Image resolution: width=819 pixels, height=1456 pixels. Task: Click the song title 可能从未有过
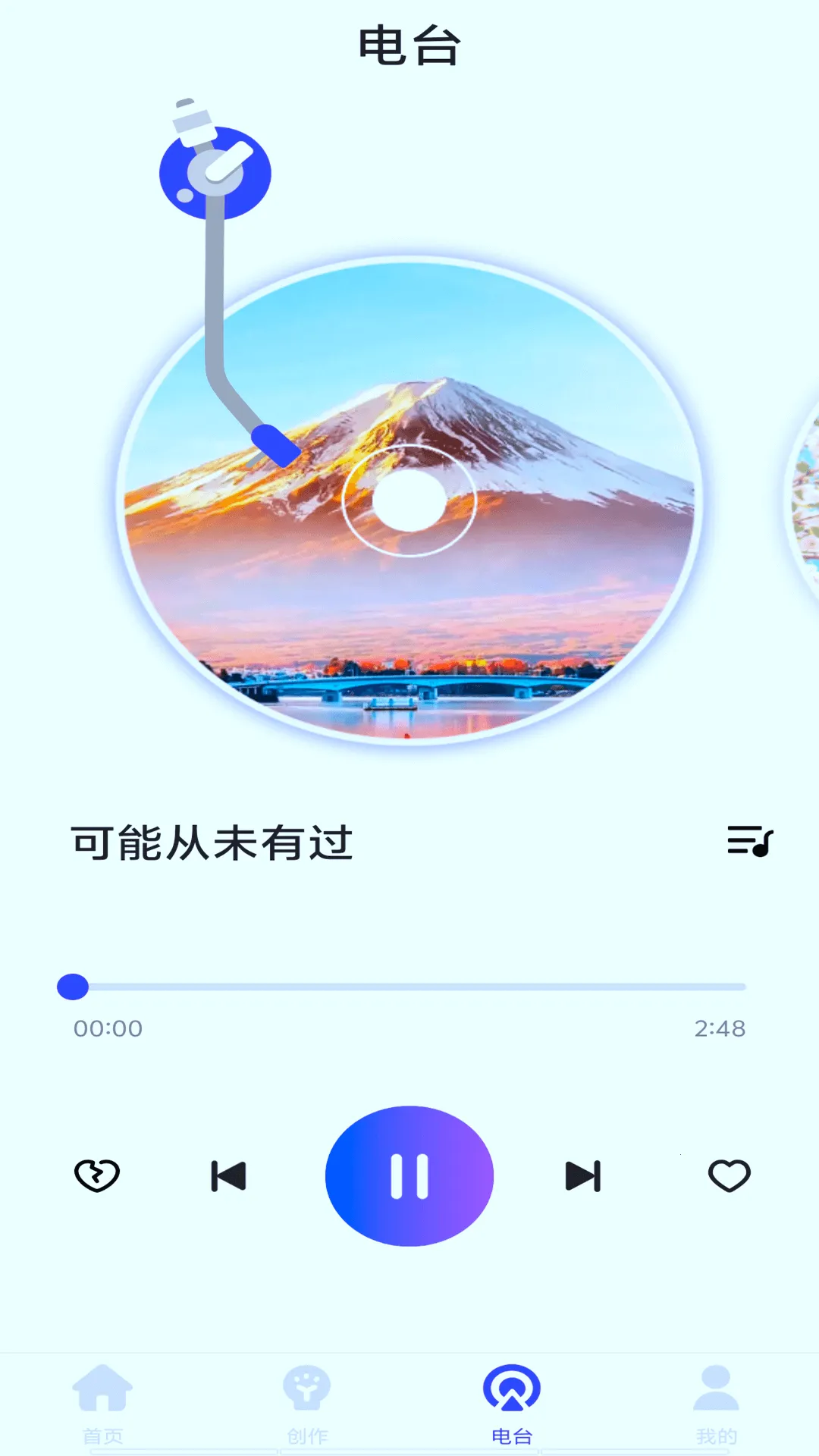point(212,840)
